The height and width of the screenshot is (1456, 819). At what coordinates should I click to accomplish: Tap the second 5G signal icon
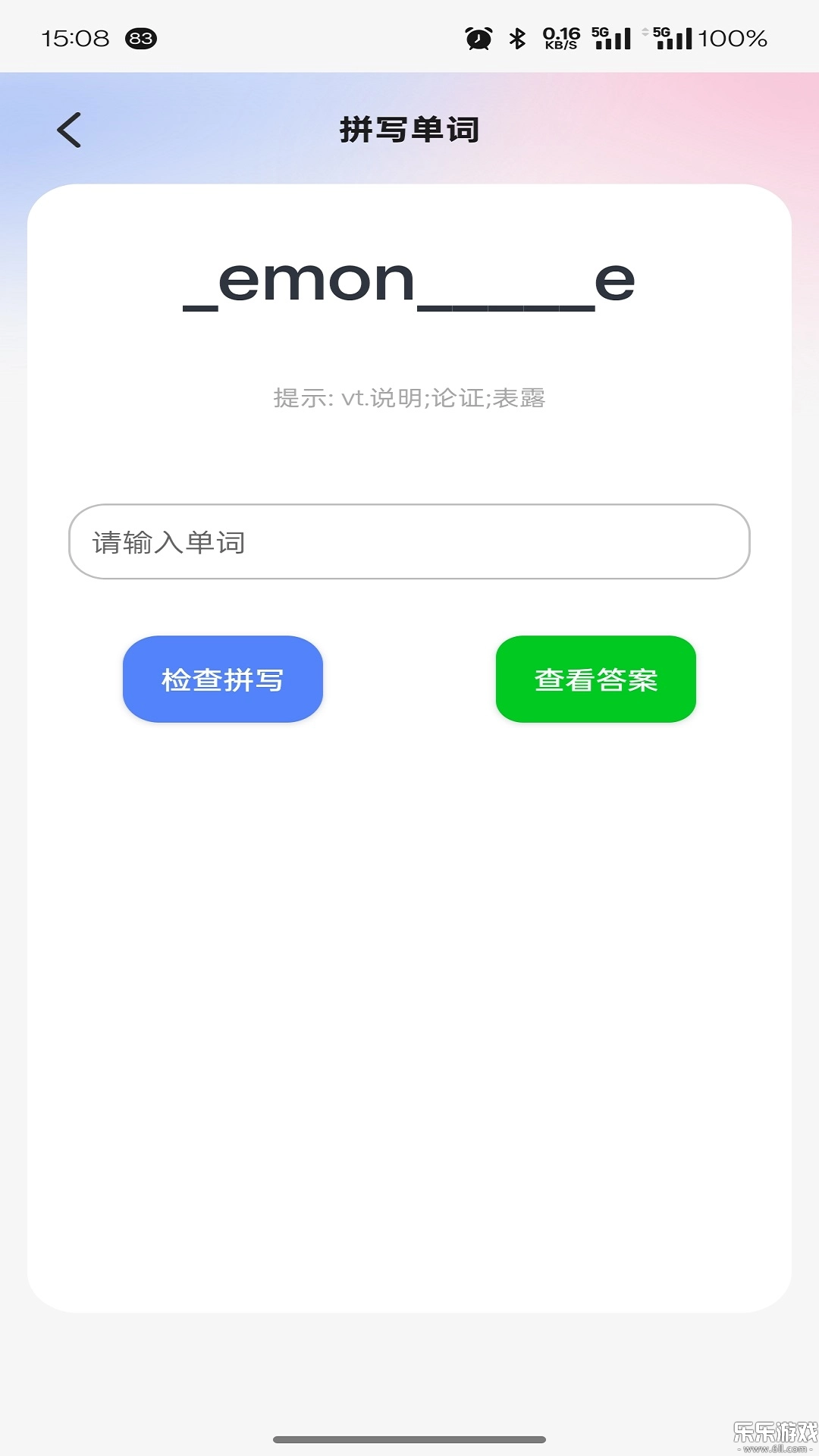click(674, 36)
